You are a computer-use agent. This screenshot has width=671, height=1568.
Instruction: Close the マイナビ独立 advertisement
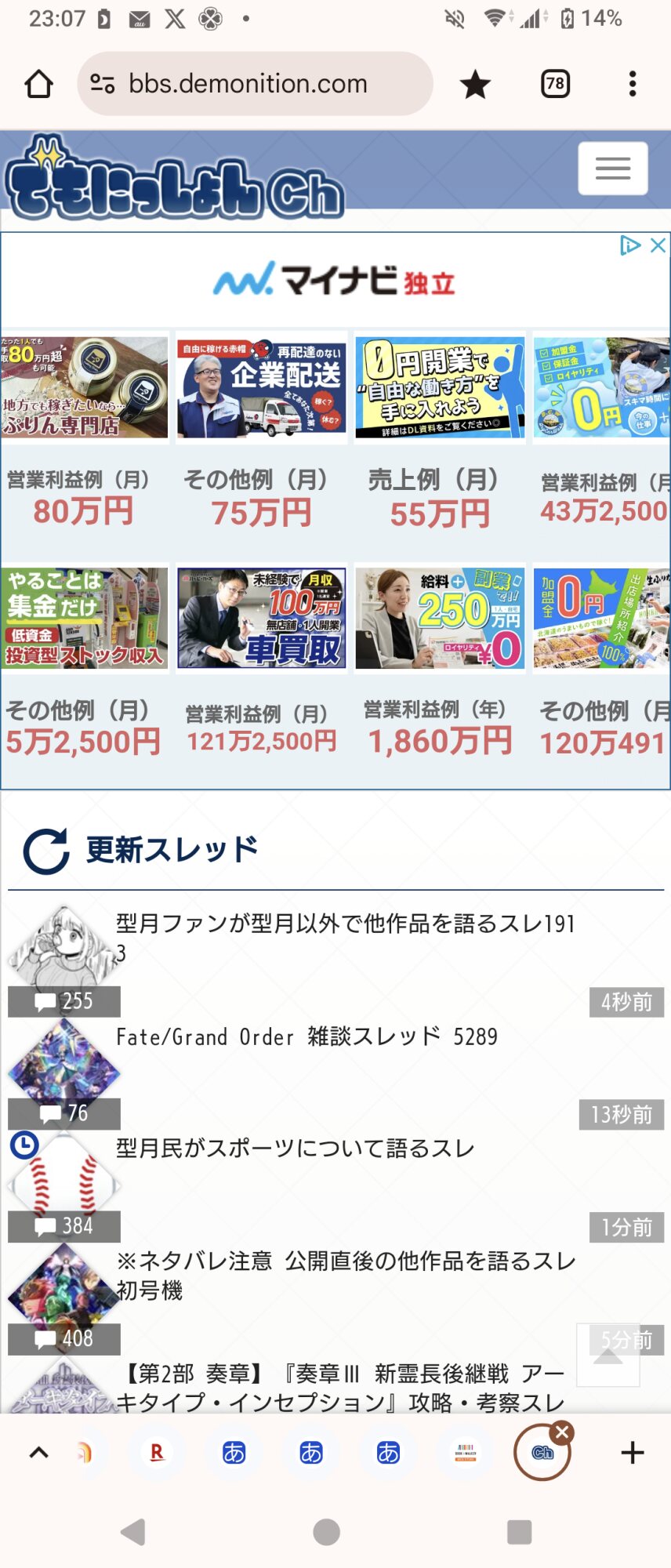658,245
